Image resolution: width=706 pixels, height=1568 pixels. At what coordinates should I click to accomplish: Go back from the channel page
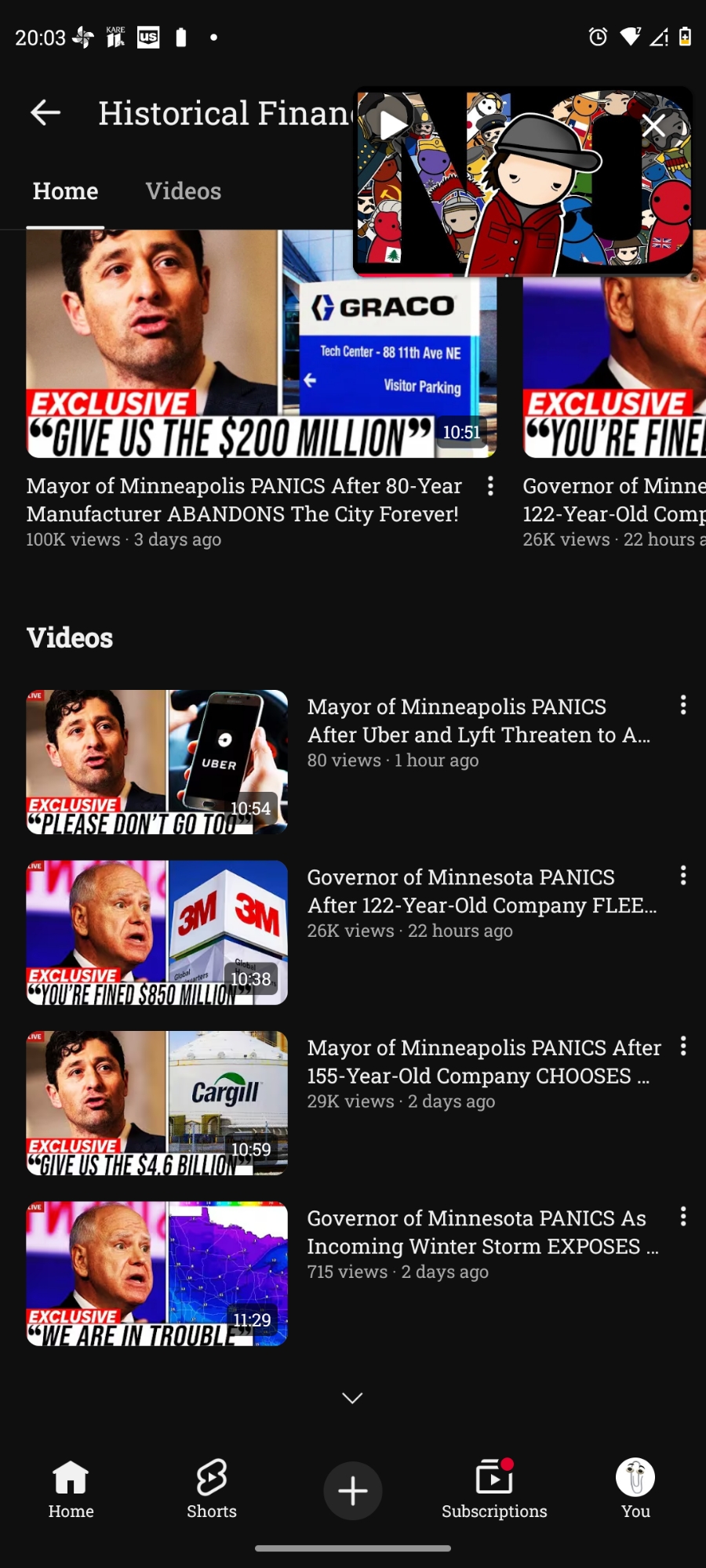click(x=45, y=113)
